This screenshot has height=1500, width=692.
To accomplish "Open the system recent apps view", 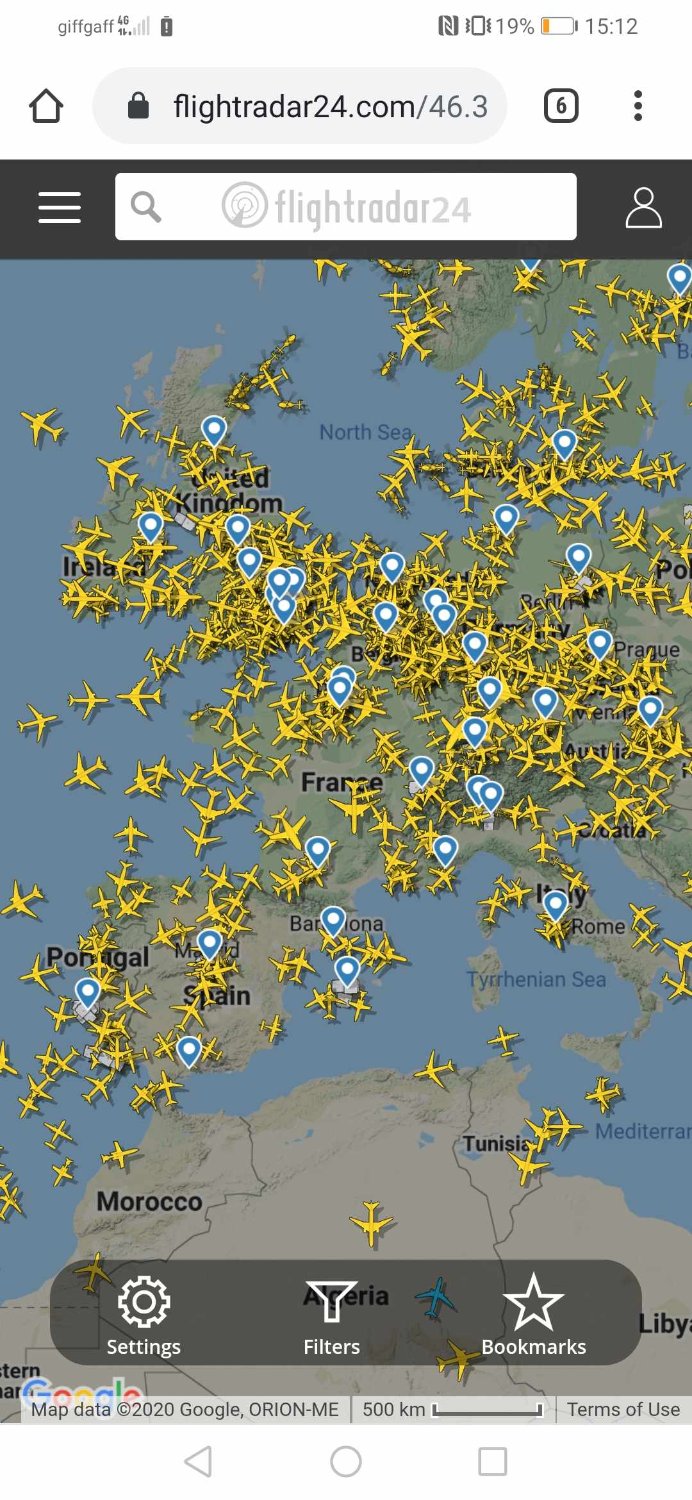I will (x=492, y=1461).
